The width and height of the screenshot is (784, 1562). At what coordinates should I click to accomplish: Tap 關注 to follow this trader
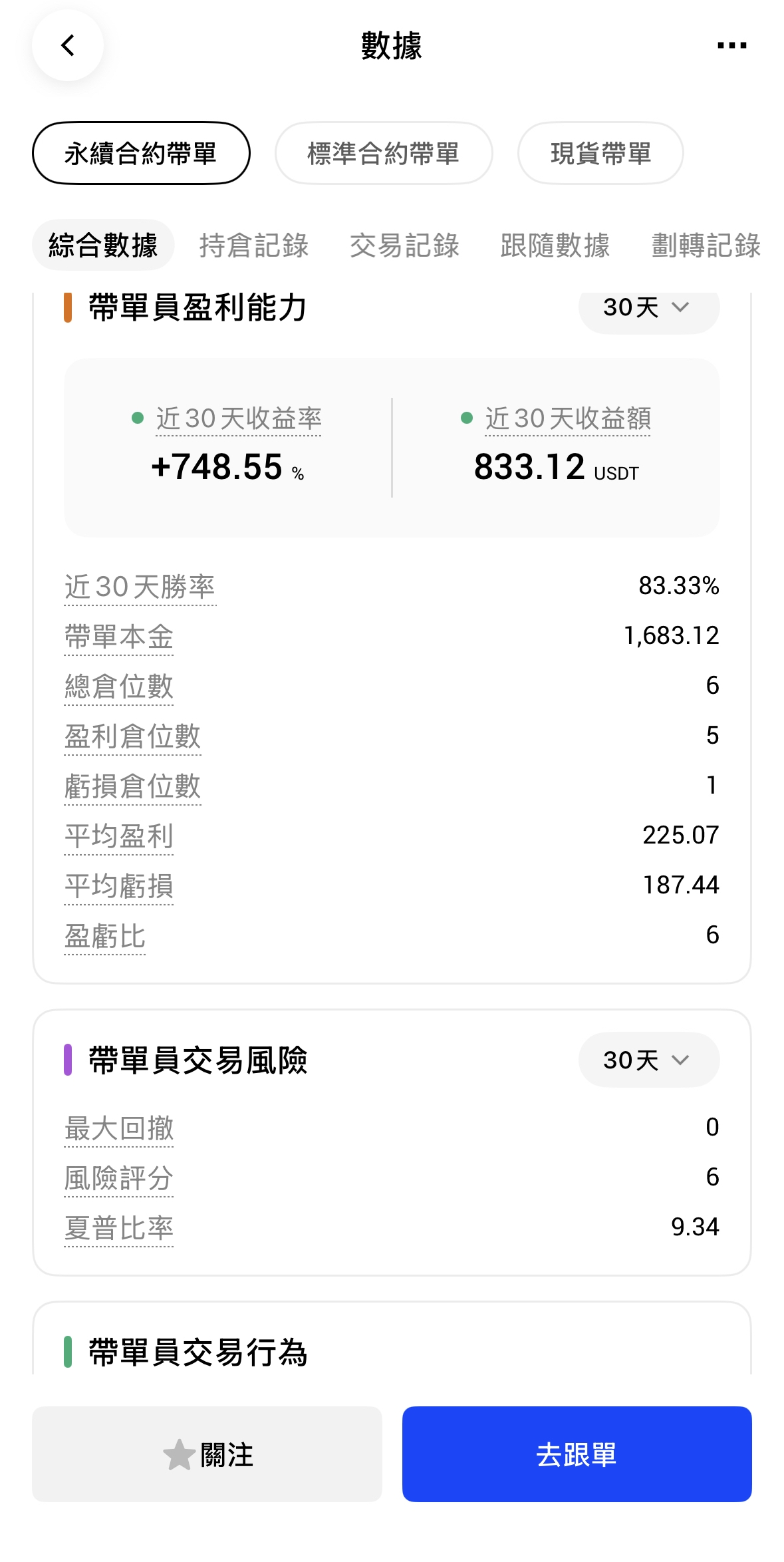(x=207, y=1454)
